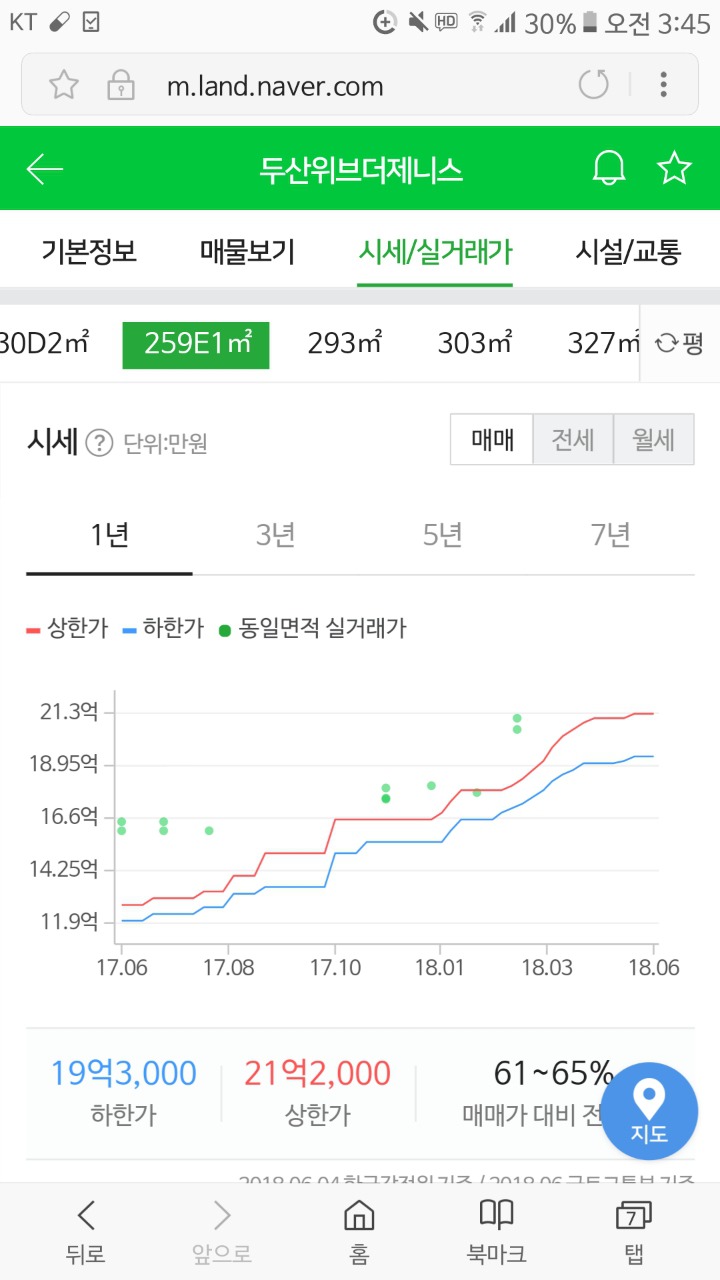Switch to the 매물보기 tab
The image size is (720, 1280).
click(247, 252)
